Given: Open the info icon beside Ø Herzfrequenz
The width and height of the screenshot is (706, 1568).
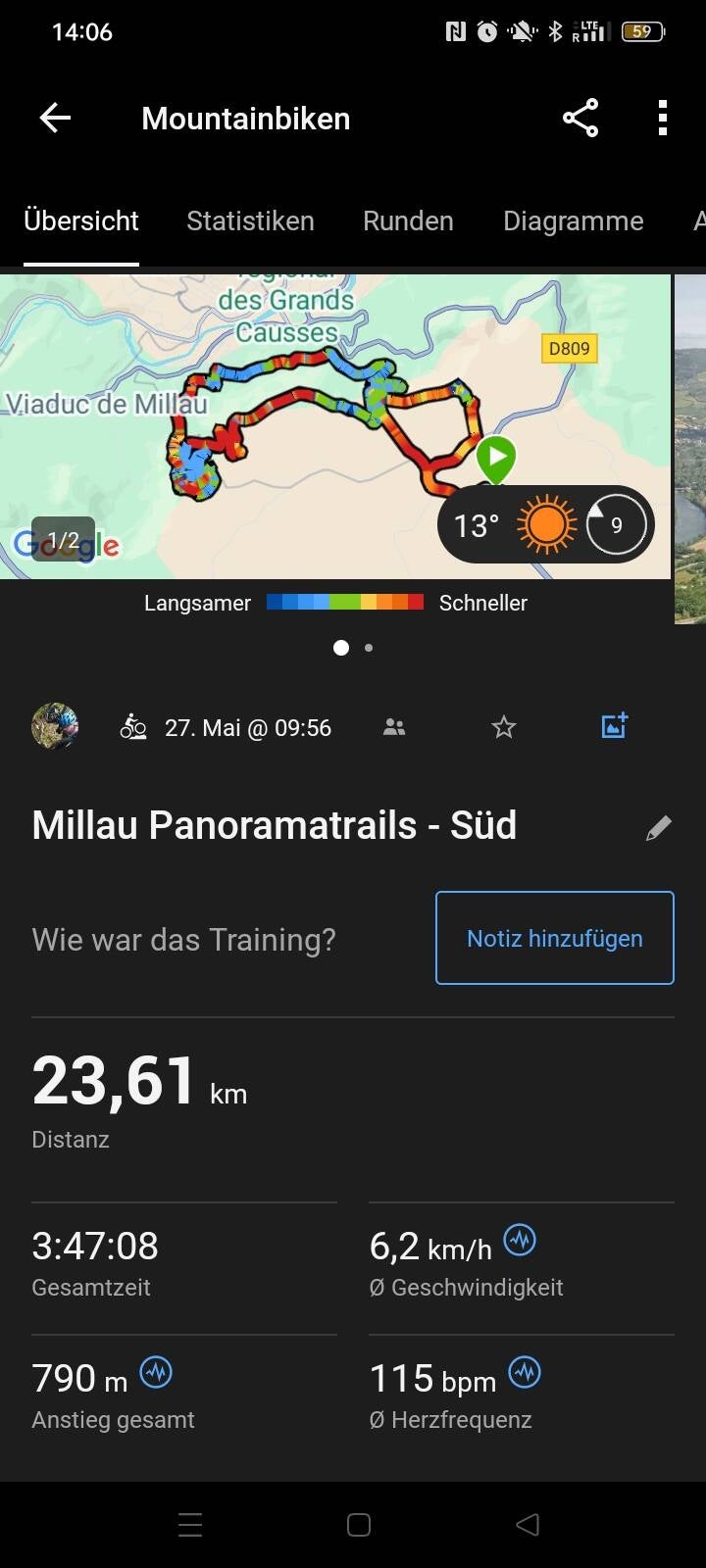Looking at the screenshot, I should coord(525,1373).
